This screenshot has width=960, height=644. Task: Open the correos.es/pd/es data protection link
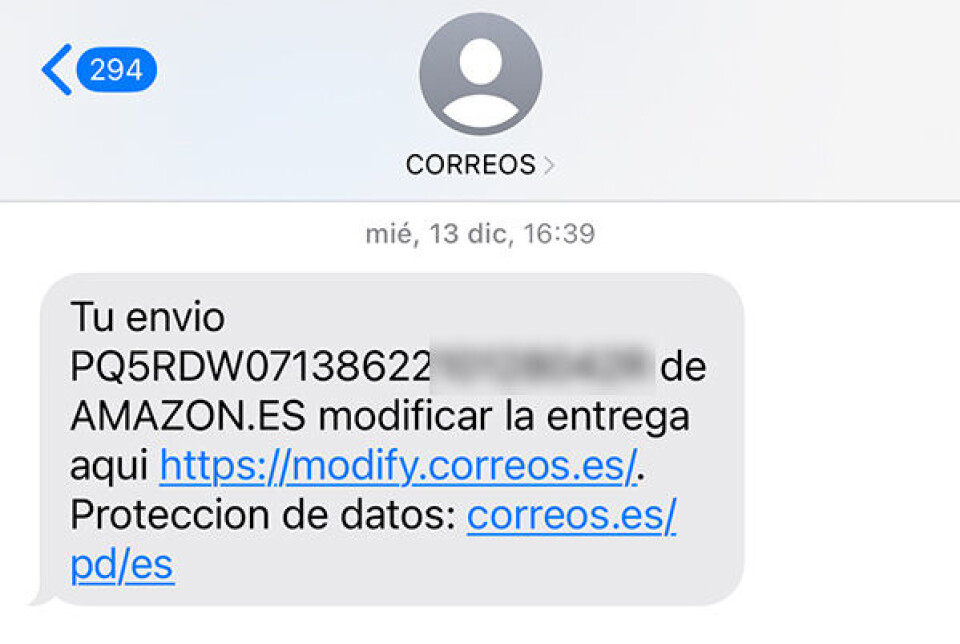click(571, 516)
